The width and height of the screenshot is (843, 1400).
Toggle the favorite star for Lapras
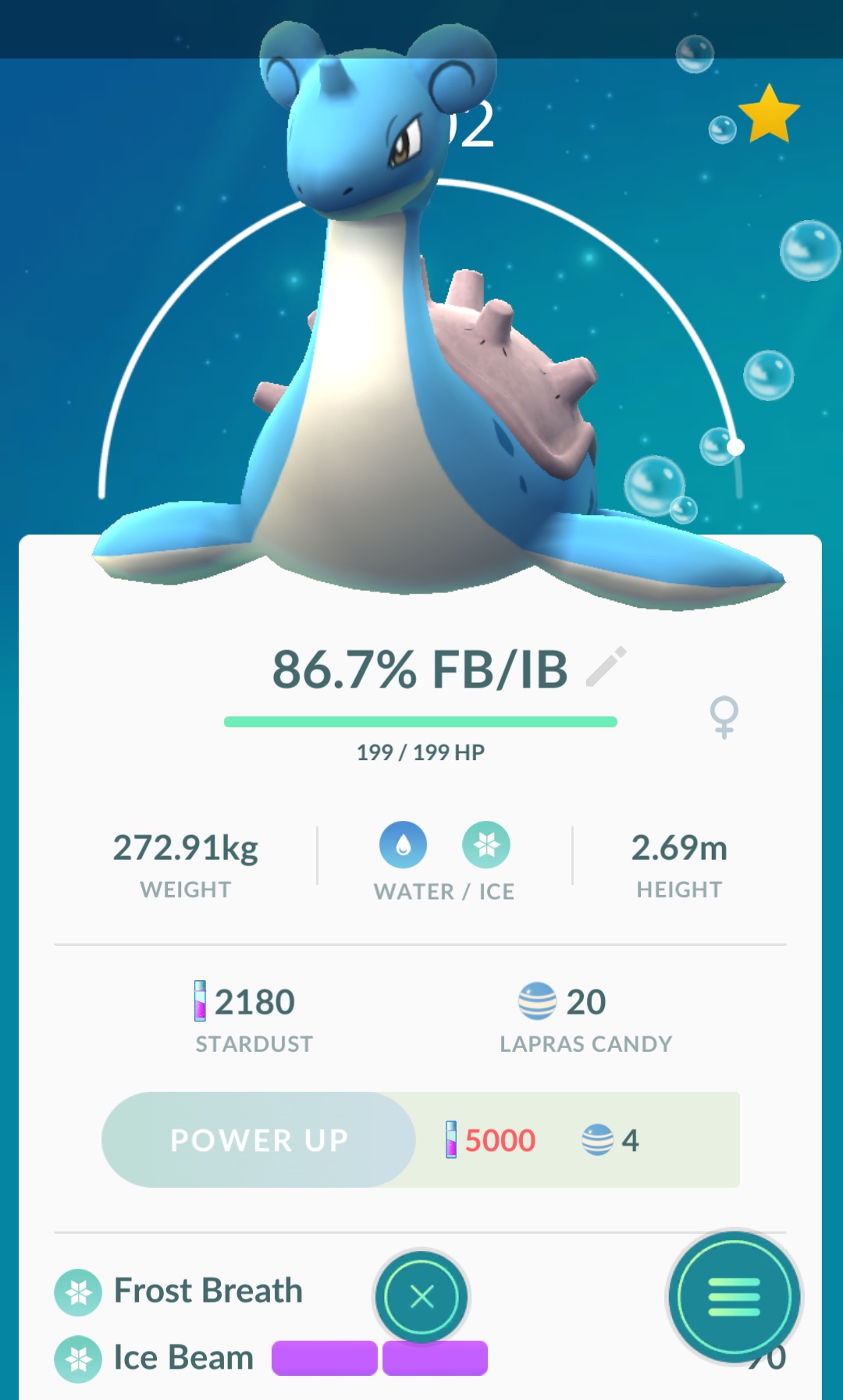click(769, 114)
